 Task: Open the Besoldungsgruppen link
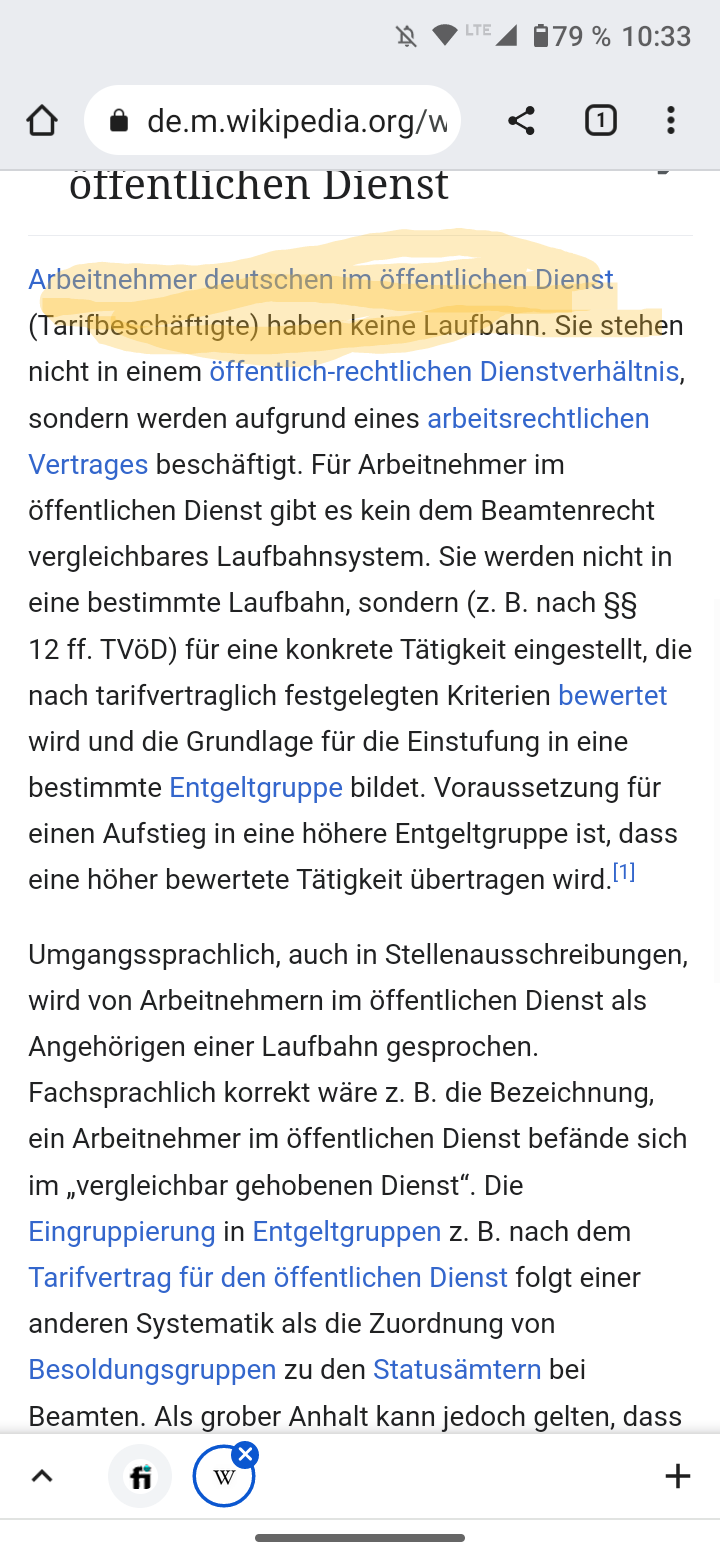tap(152, 1369)
